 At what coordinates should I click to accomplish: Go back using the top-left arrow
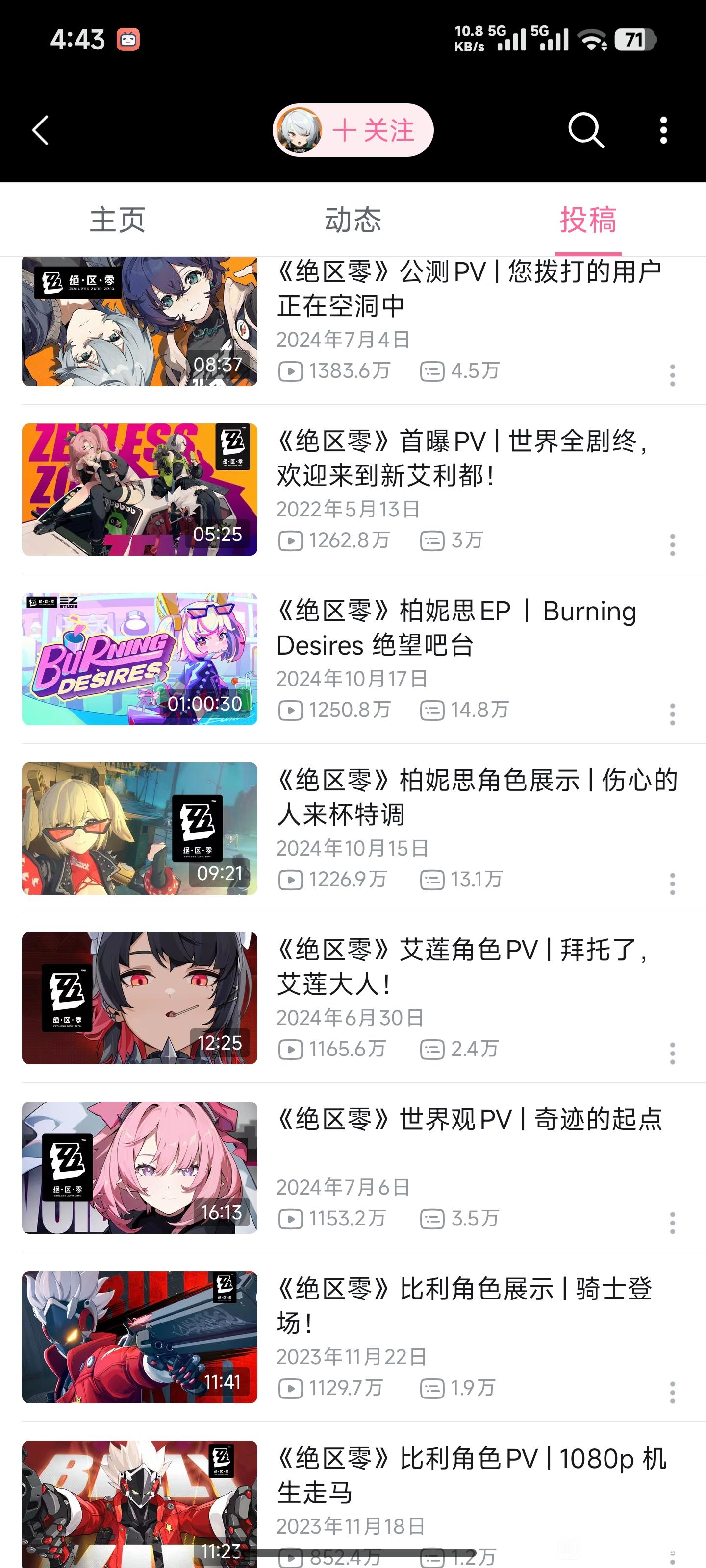(x=40, y=130)
